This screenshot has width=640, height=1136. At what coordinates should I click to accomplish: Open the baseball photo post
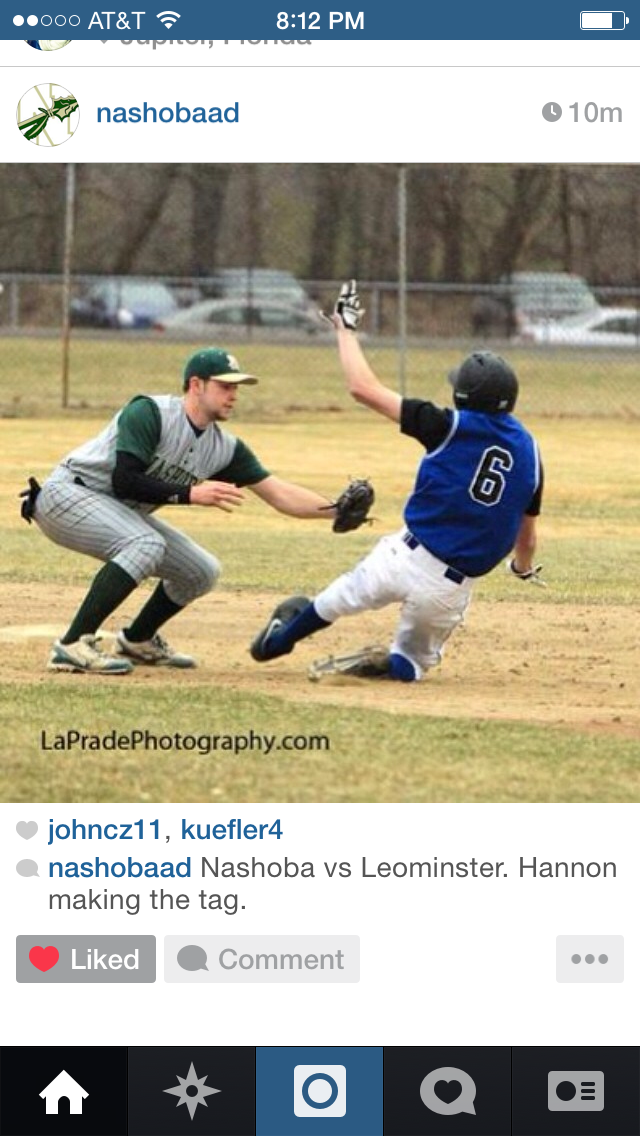pyautogui.click(x=320, y=482)
